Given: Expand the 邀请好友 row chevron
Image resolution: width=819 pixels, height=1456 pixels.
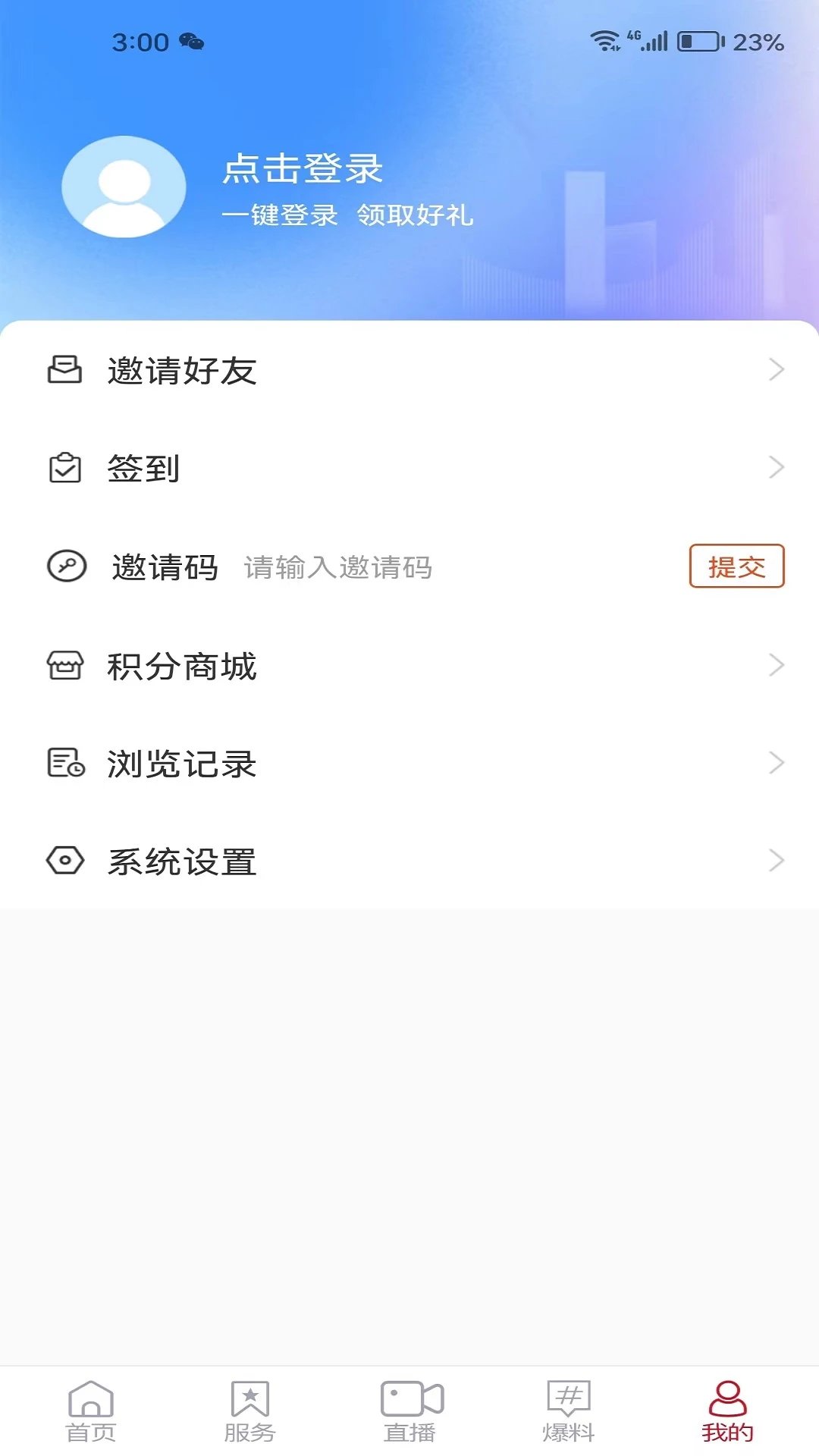Looking at the screenshot, I should click(x=776, y=369).
